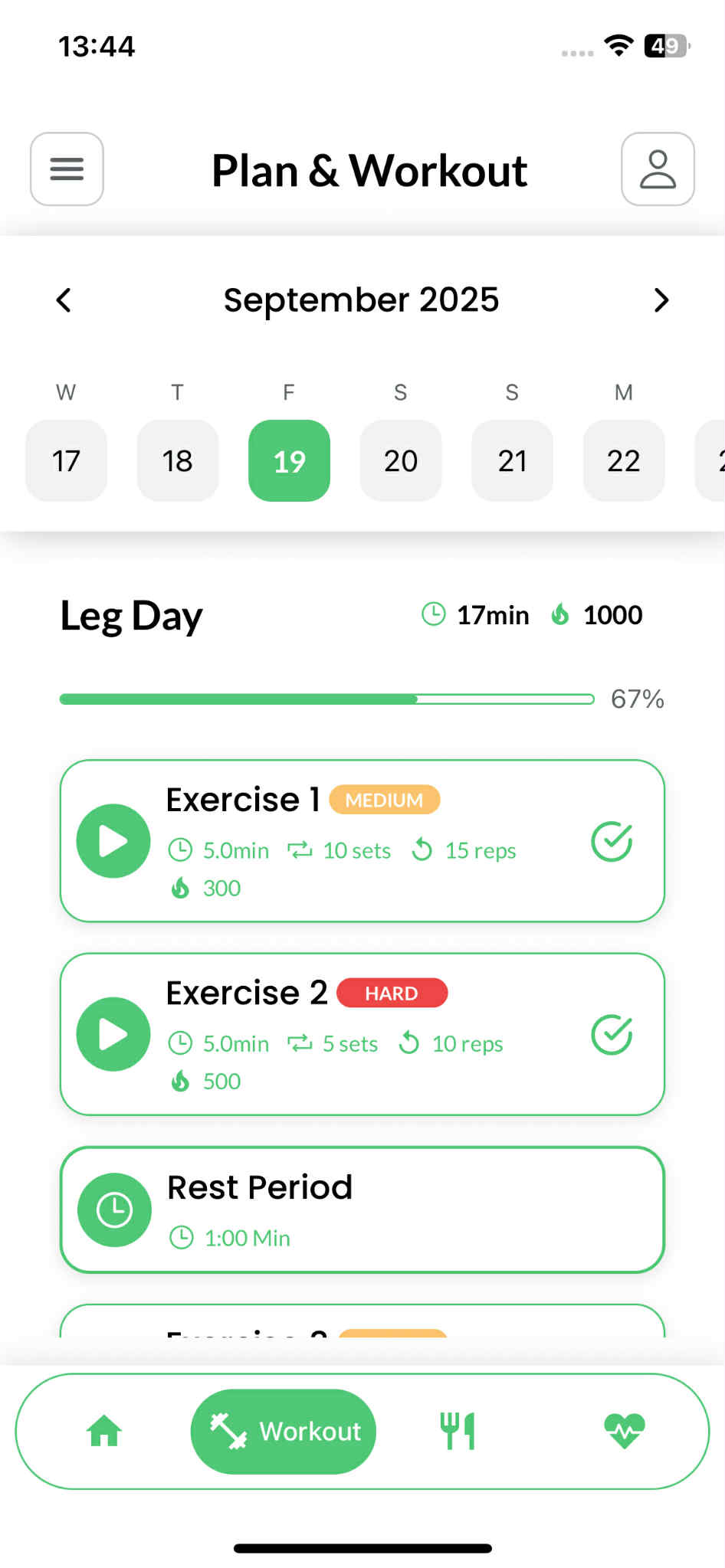The height and width of the screenshot is (1568, 725).
Task: Open the health heartbeat tab
Action: click(624, 1431)
